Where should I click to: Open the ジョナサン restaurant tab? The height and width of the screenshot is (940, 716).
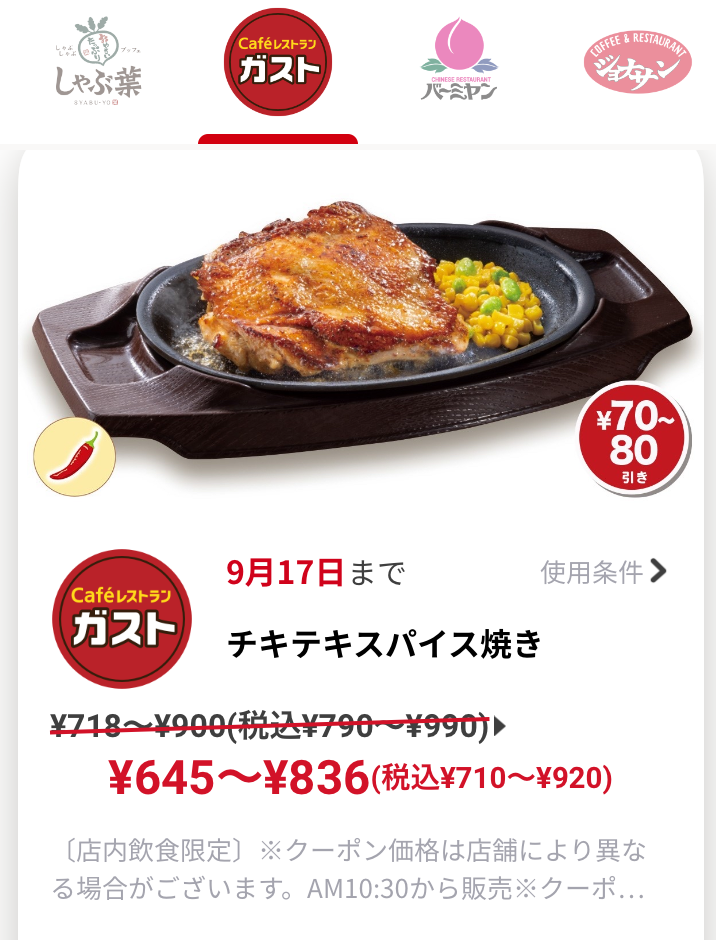point(637,63)
